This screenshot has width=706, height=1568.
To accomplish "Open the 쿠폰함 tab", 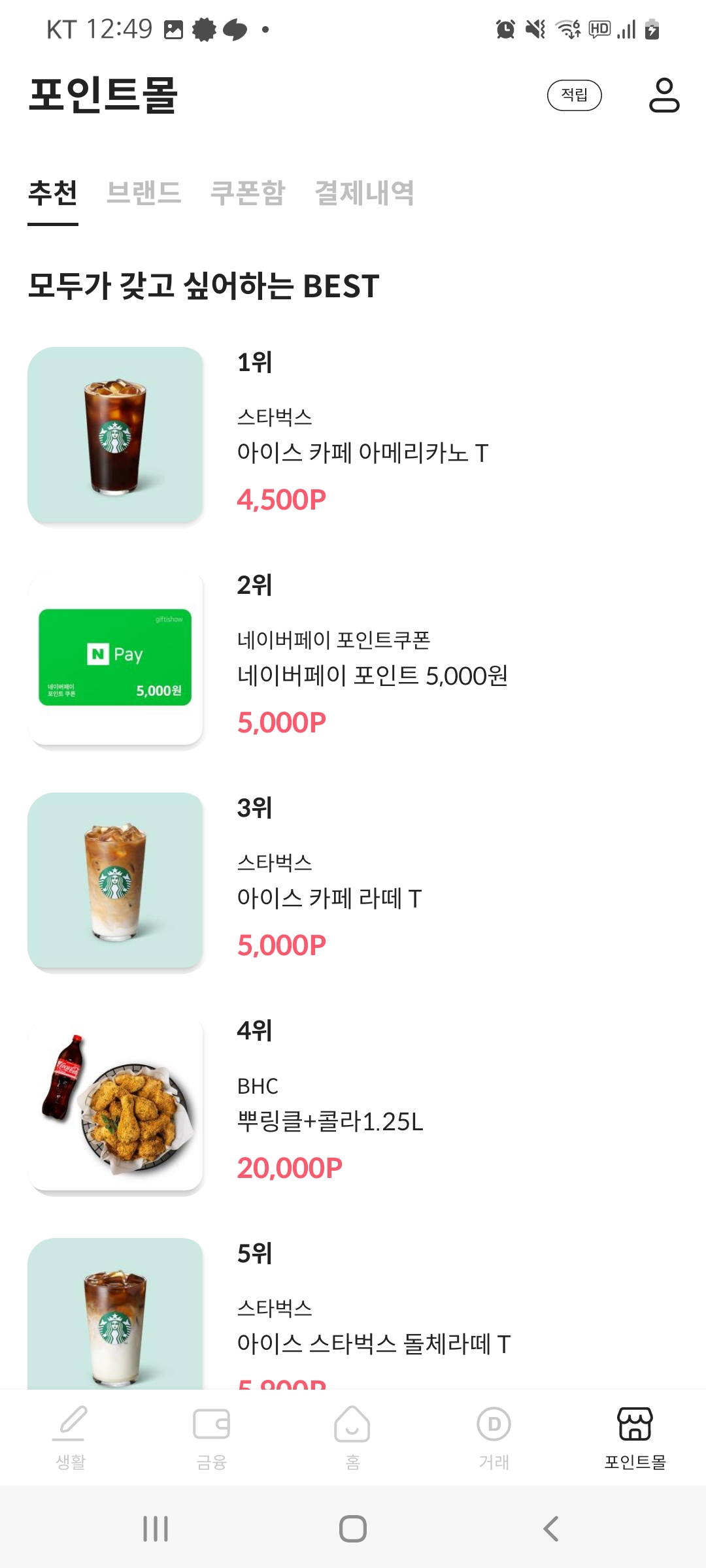I will click(248, 193).
